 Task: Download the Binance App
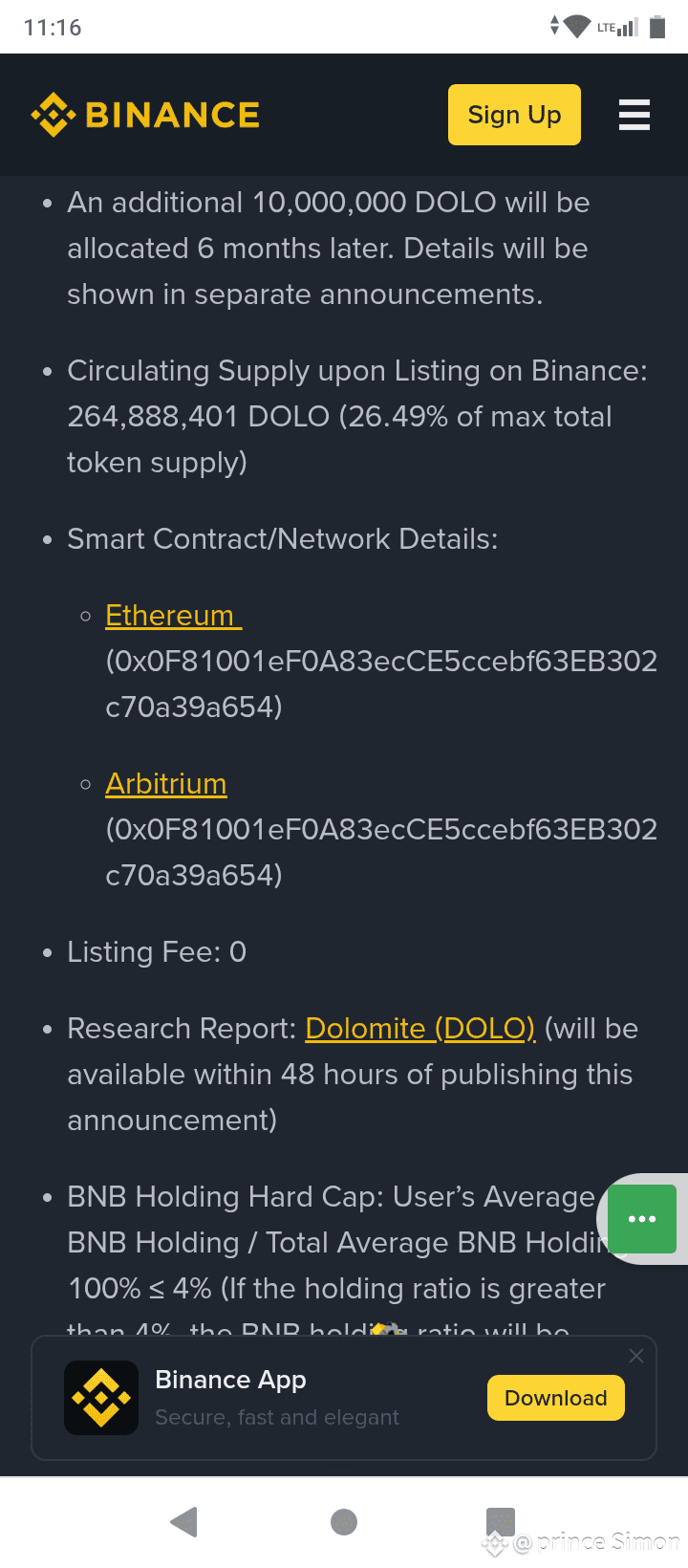556,1398
